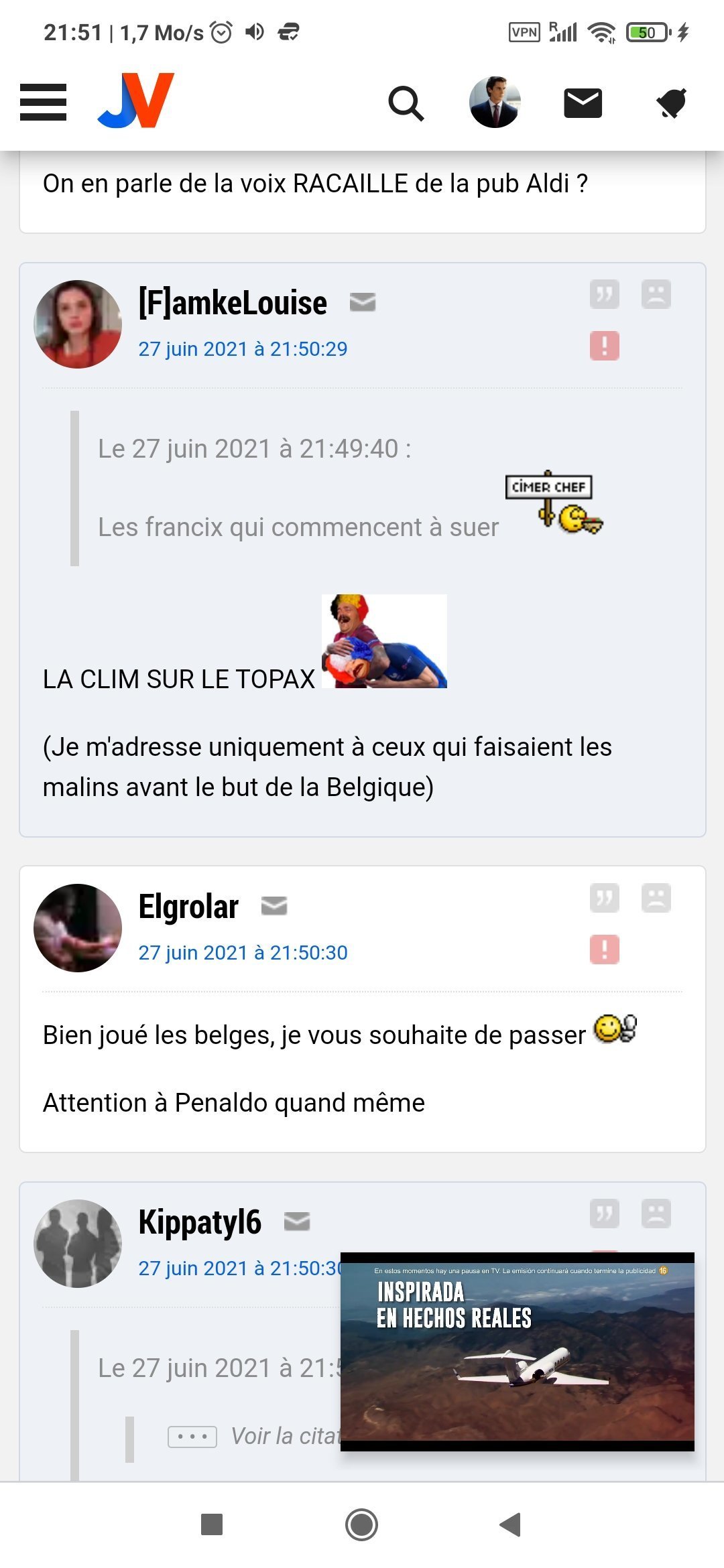This screenshot has height=1568, width=724.
Task: Open the search icon
Action: pyautogui.click(x=406, y=103)
